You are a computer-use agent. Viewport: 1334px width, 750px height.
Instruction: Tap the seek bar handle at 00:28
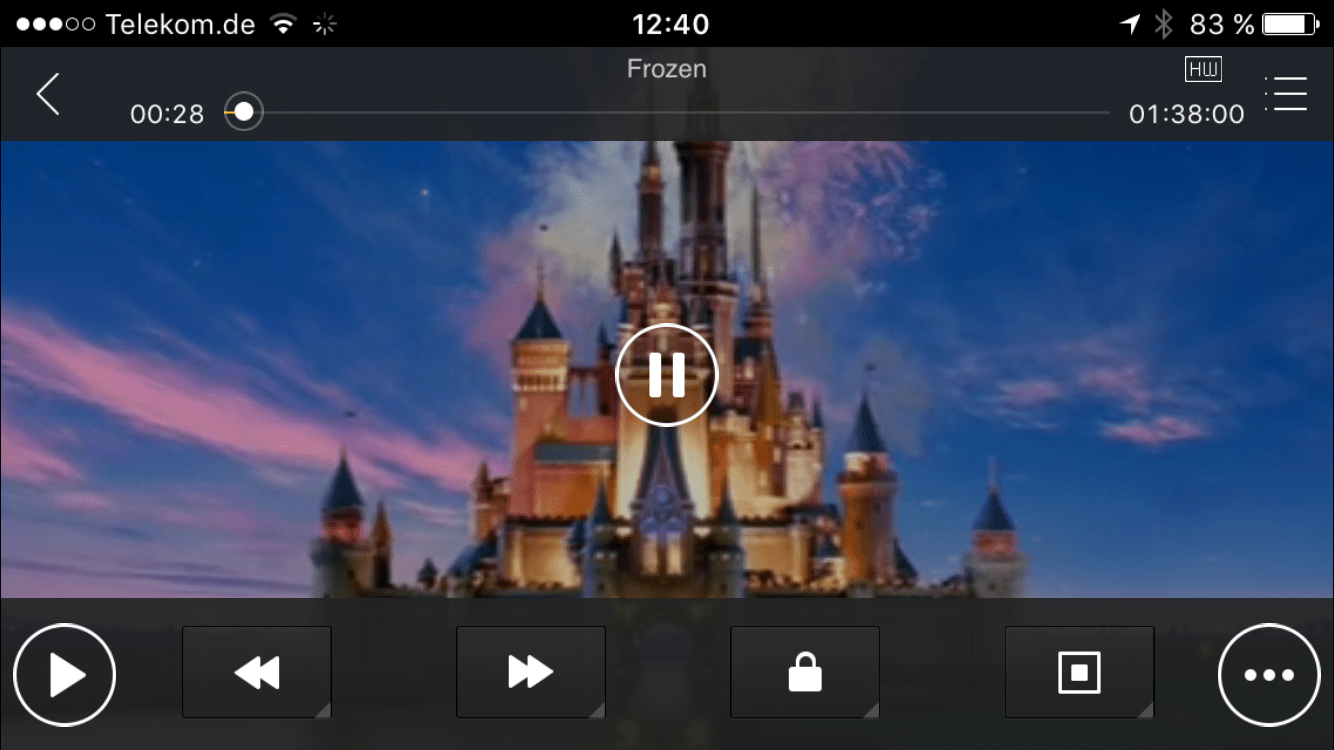(x=244, y=112)
